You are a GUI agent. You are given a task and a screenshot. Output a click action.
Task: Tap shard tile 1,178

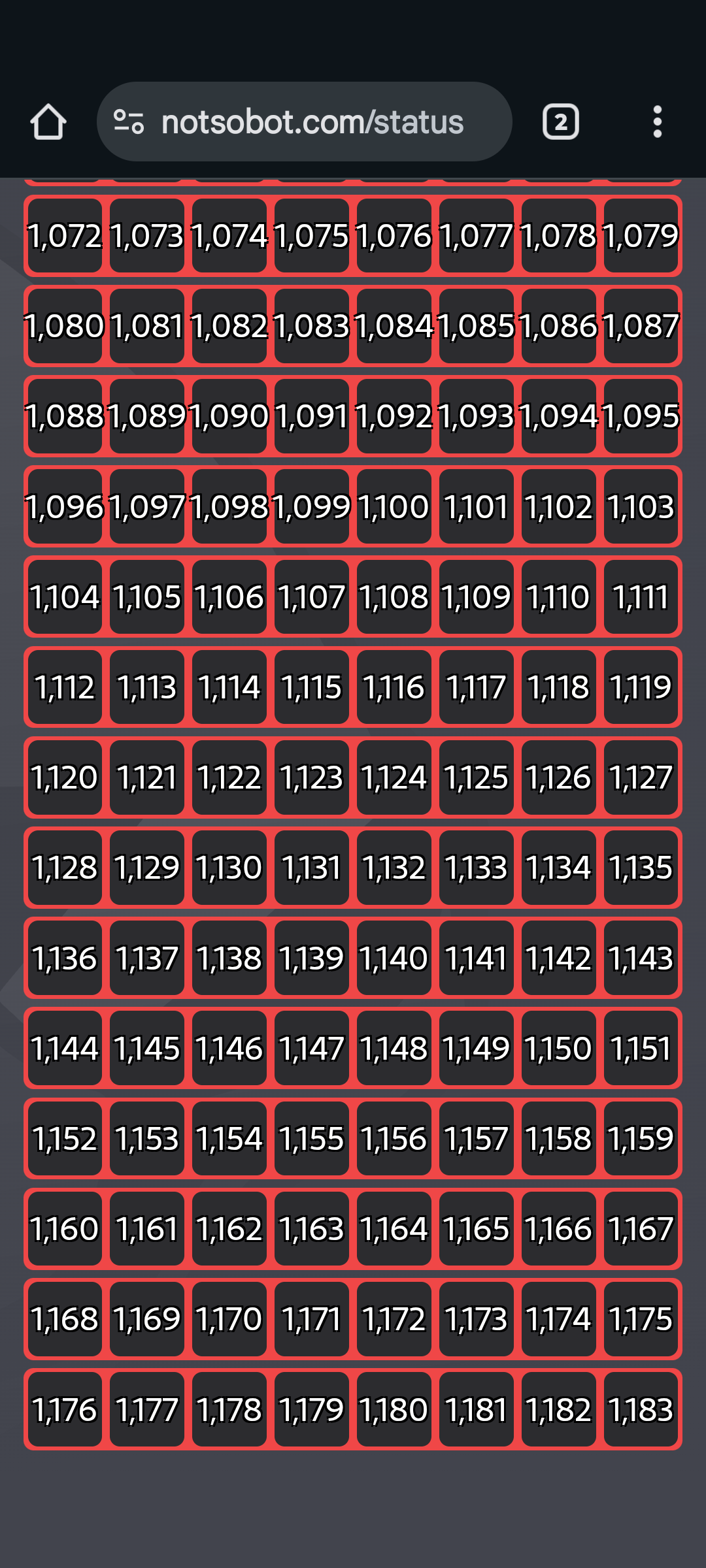(229, 1409)
